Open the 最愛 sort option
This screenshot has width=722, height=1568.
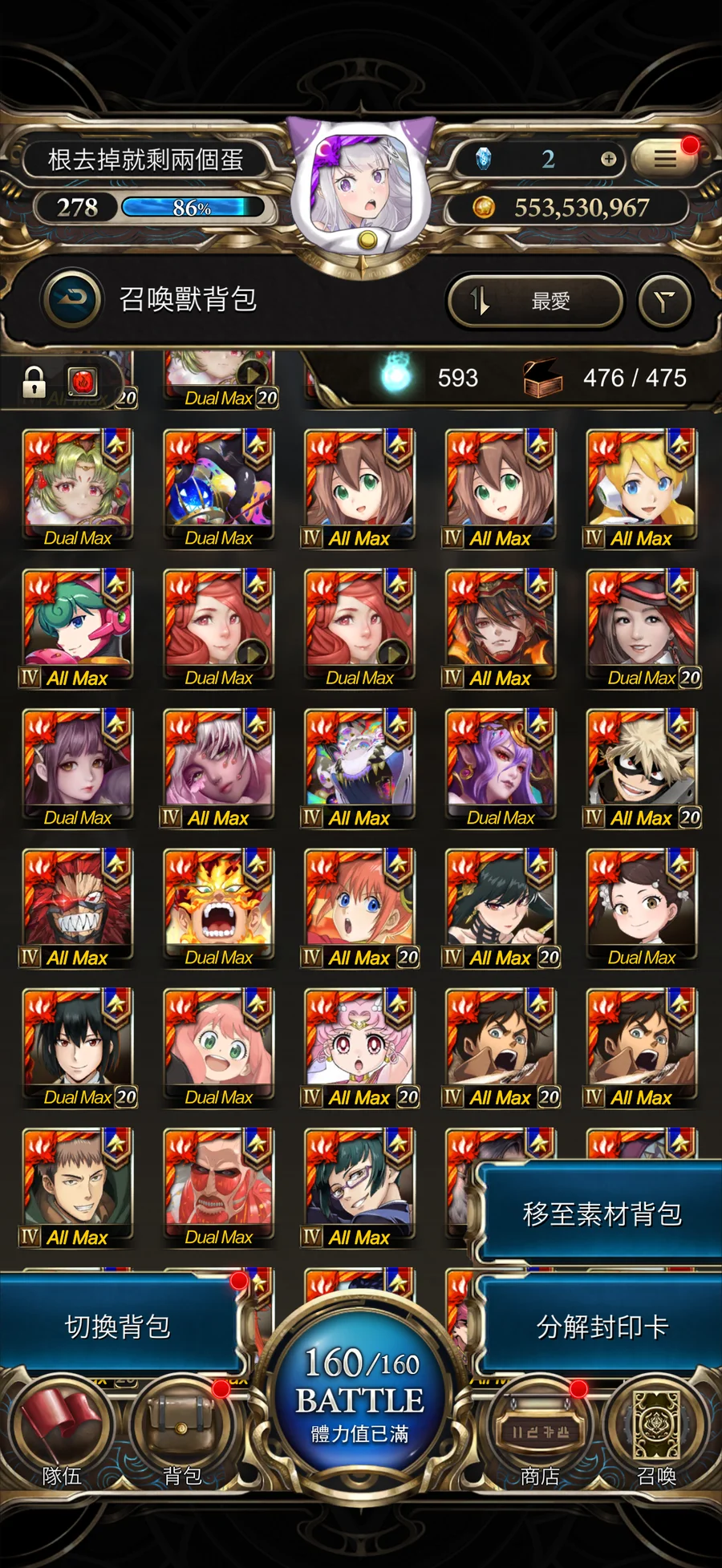[x=535, y=302]
